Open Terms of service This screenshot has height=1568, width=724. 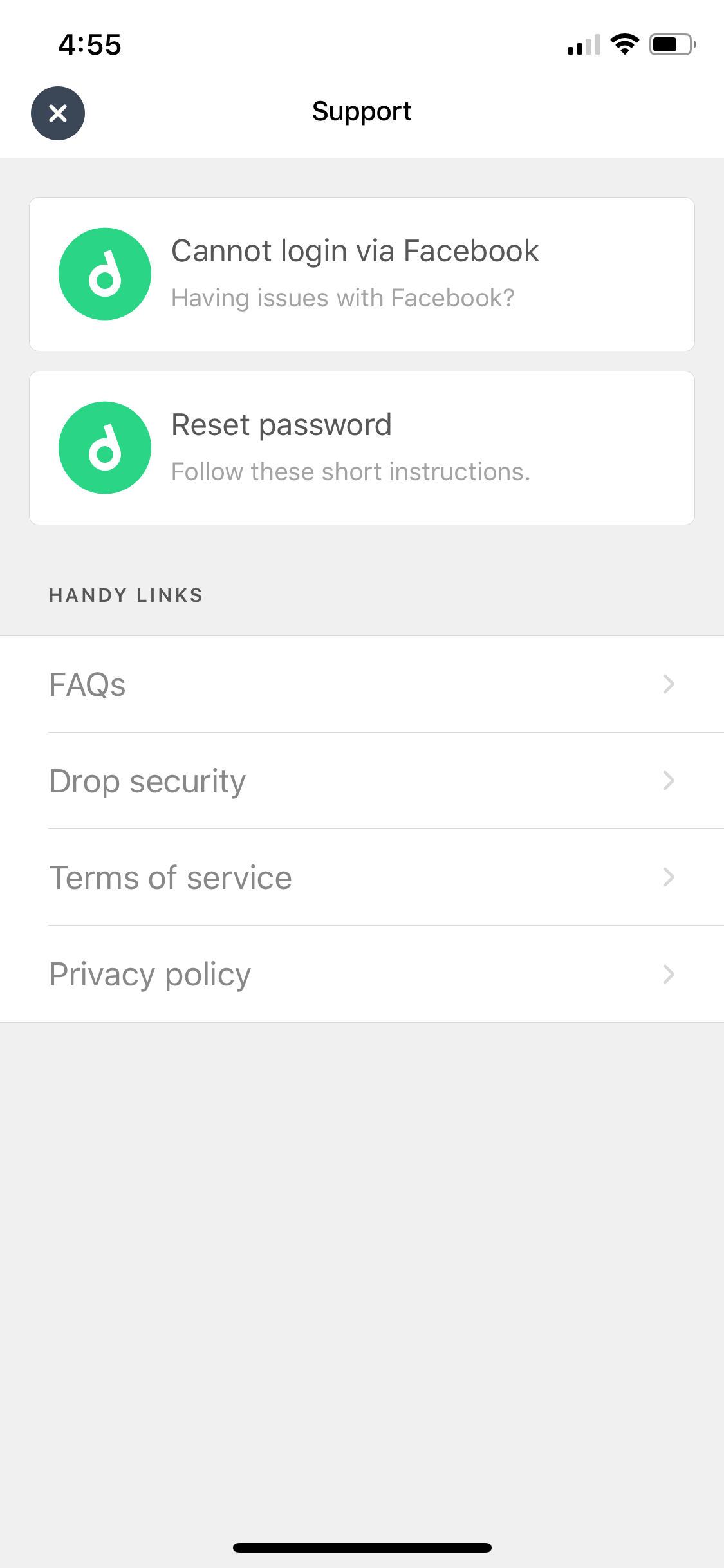pyautogui.click(x=362, y=877)
